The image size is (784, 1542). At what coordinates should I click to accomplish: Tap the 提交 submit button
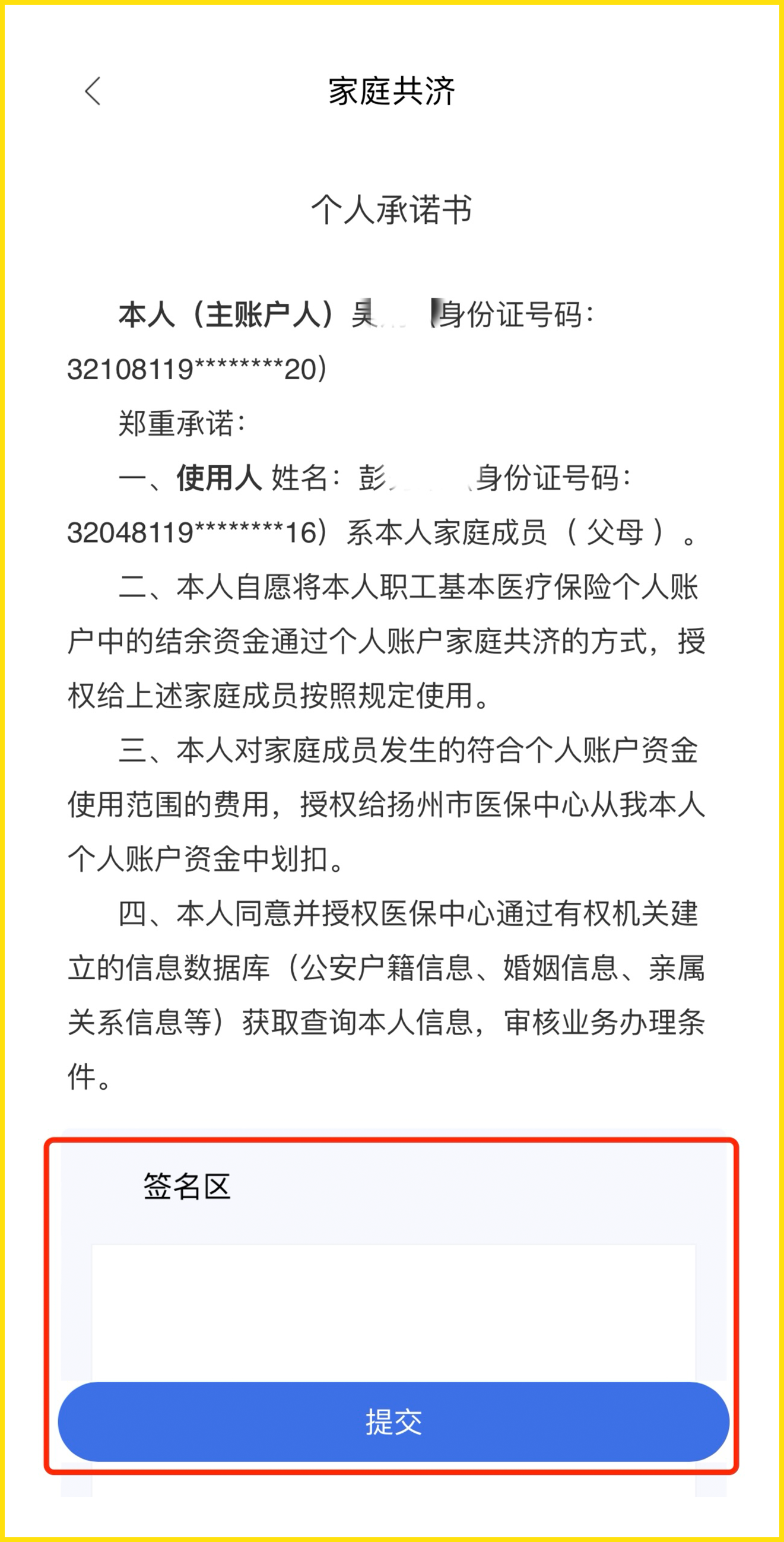tap(393, 1422)
